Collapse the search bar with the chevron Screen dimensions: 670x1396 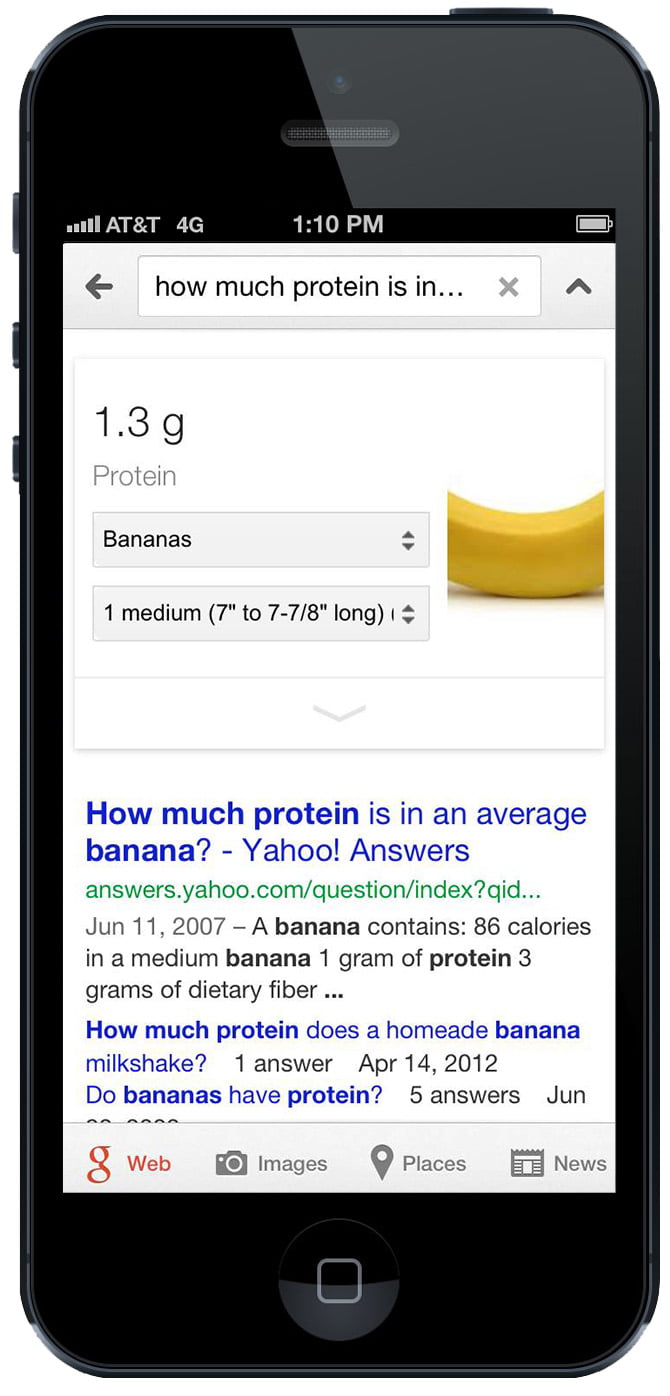[579, 288]
